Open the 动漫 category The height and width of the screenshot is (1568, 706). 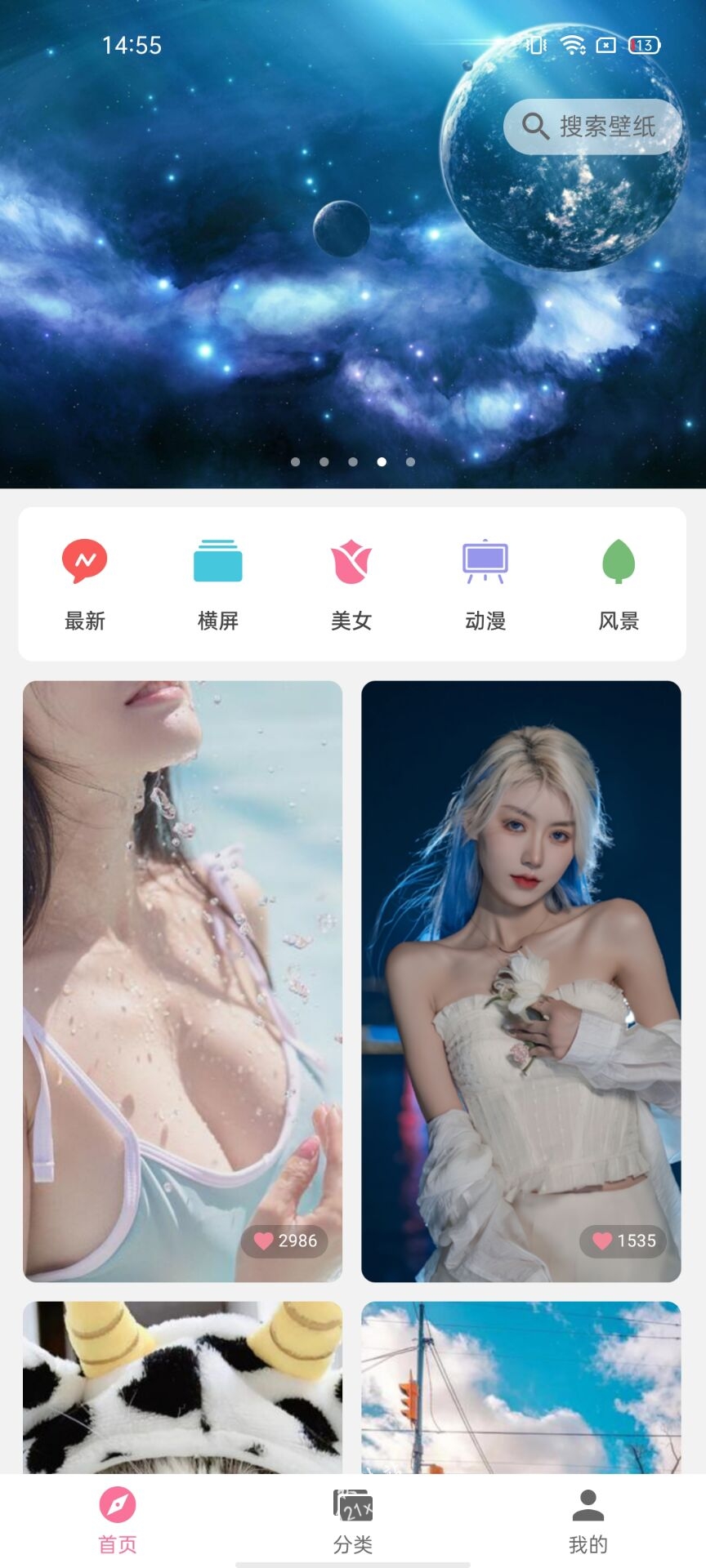(485, 583)
